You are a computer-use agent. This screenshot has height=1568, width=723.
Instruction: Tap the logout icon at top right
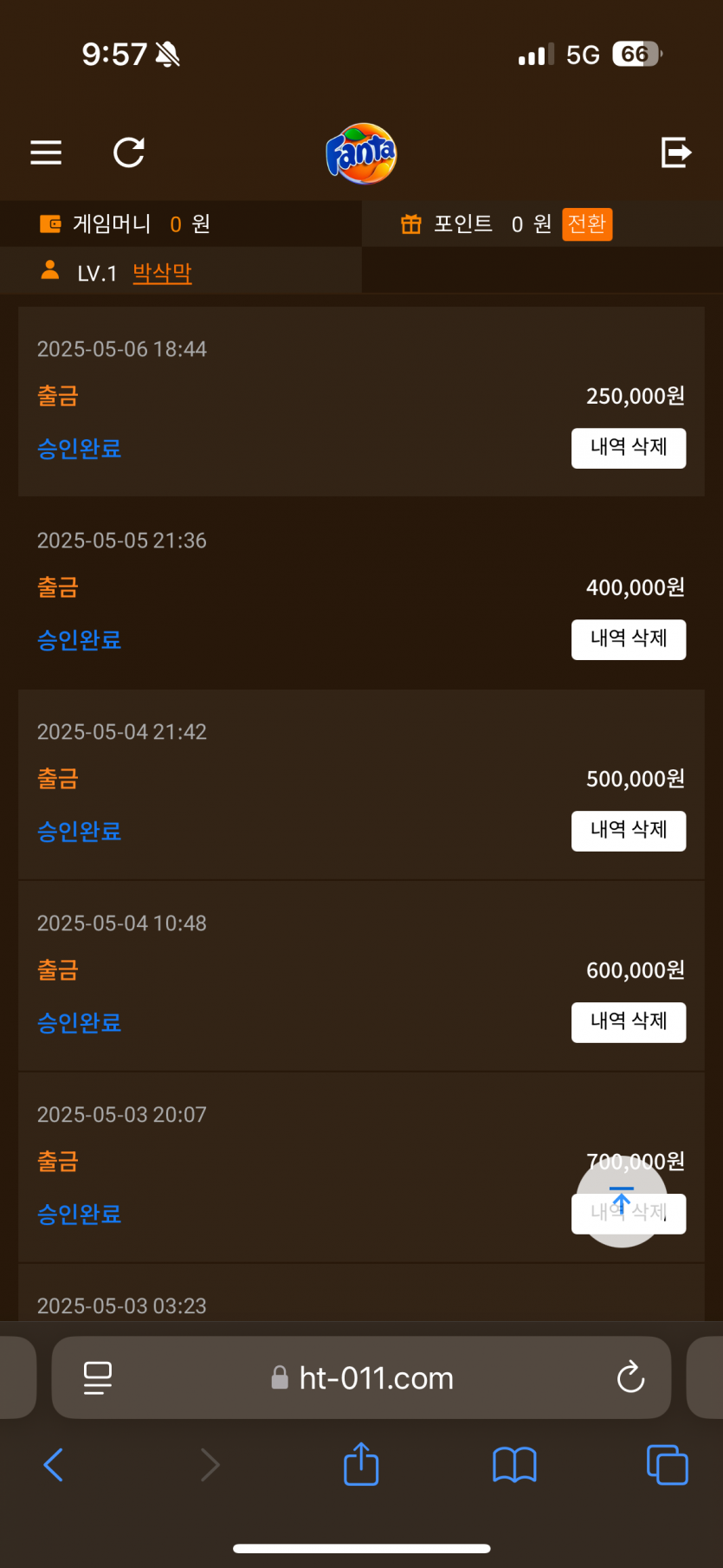coord(676,152)
